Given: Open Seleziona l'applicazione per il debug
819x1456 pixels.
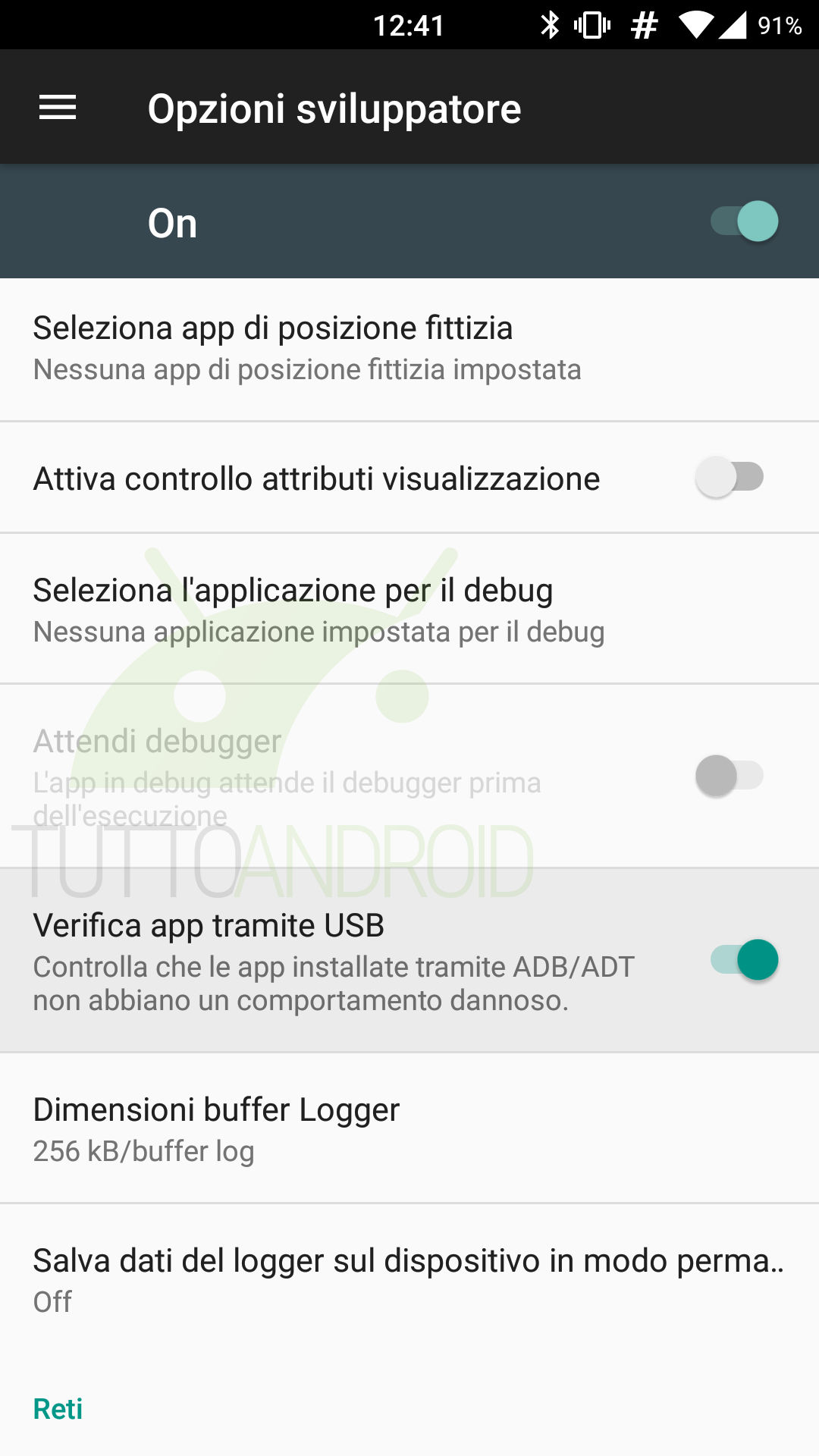Looking at the screenshot, I should (409, 609).
